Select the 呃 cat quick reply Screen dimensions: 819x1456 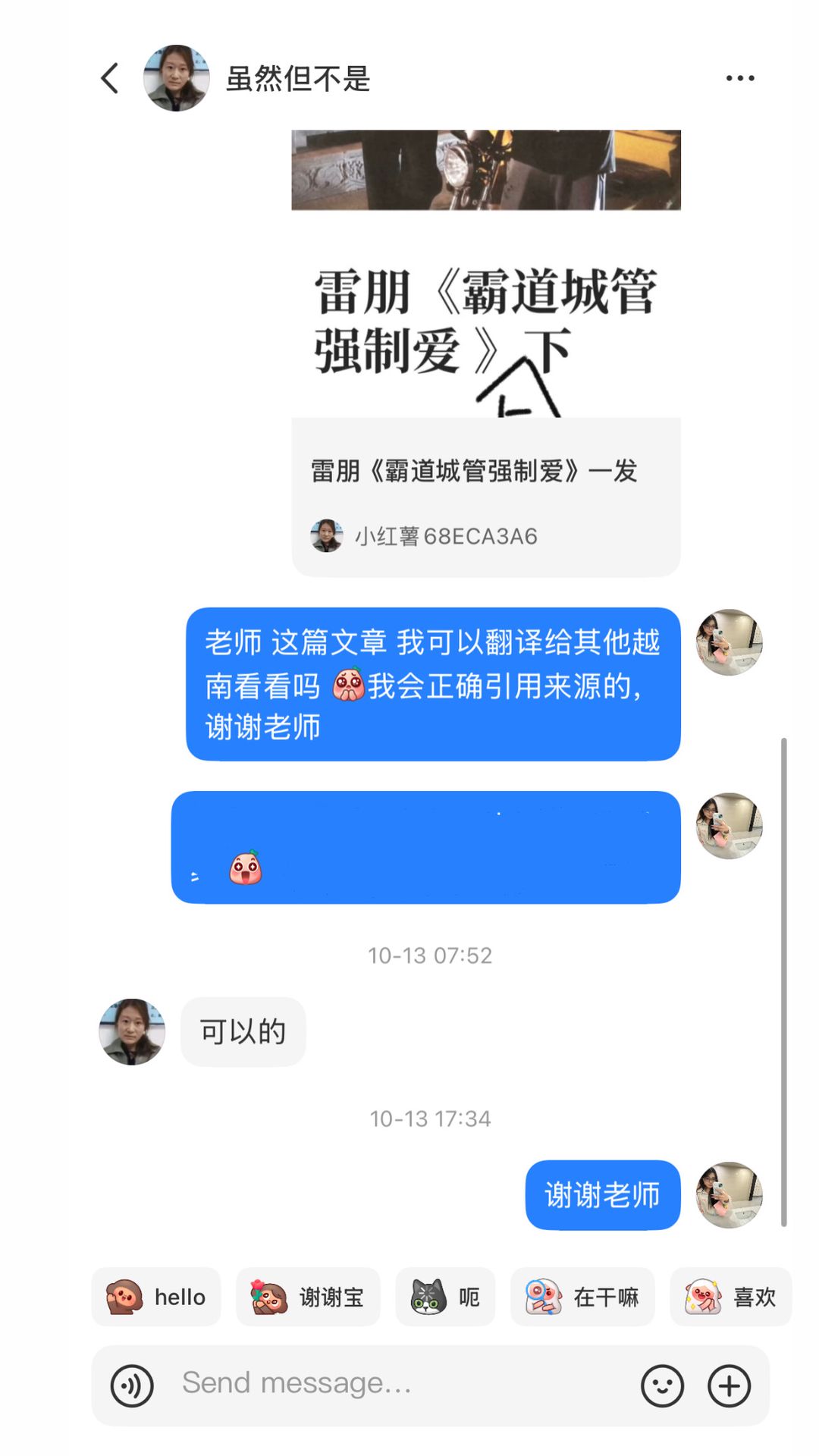coord(445,1297)
